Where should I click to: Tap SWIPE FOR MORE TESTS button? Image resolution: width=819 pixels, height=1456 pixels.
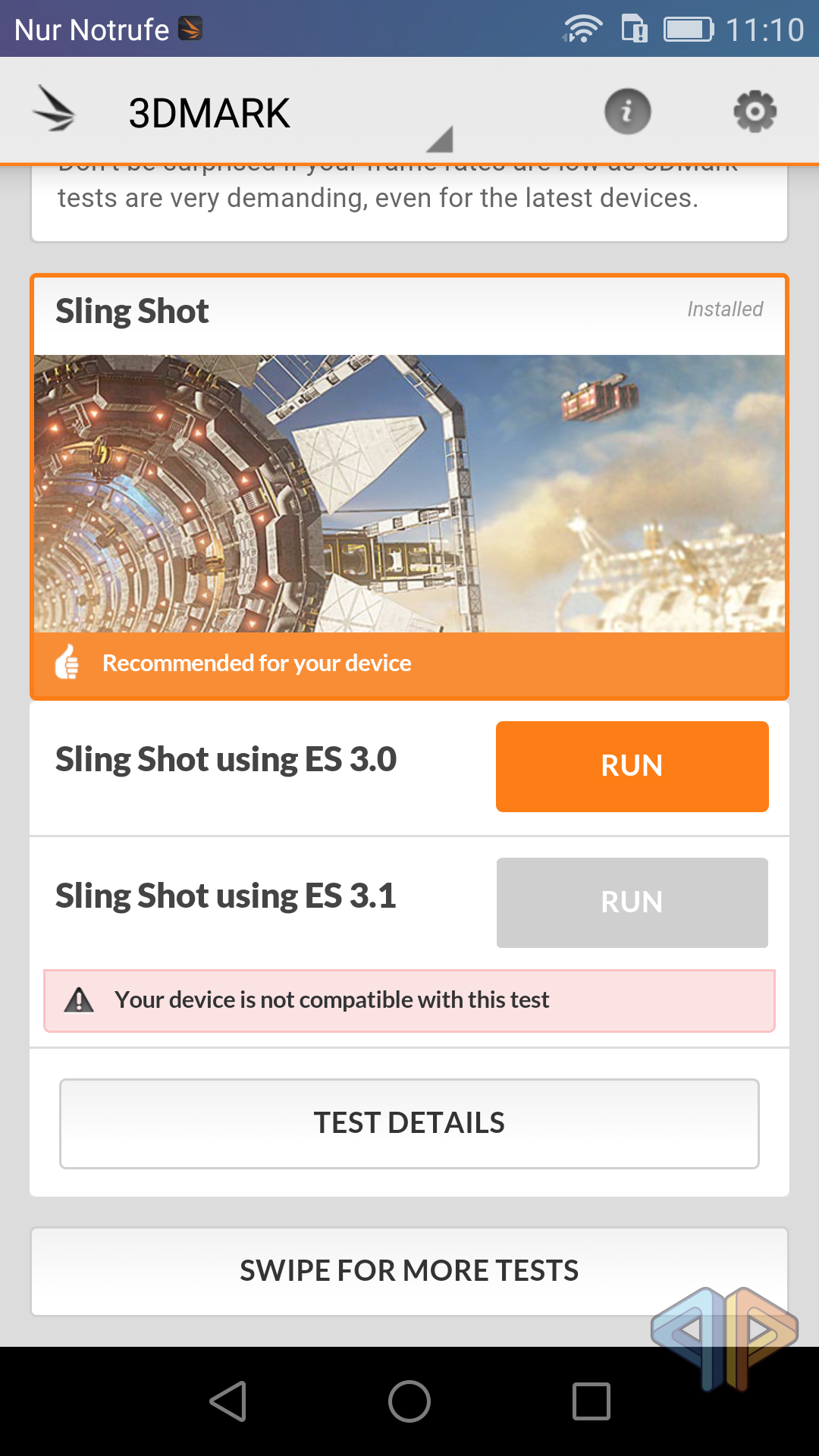point(409,1271)
